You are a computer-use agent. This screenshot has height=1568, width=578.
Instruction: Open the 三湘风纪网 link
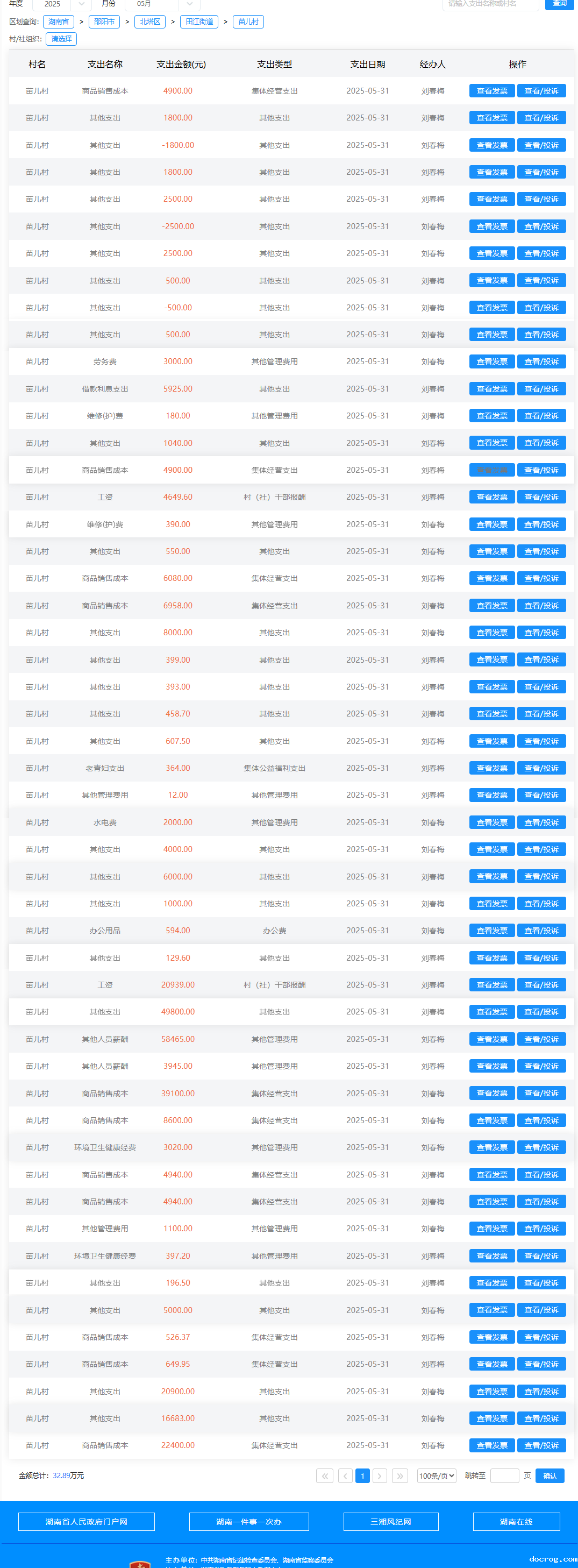coord(390,1521)
